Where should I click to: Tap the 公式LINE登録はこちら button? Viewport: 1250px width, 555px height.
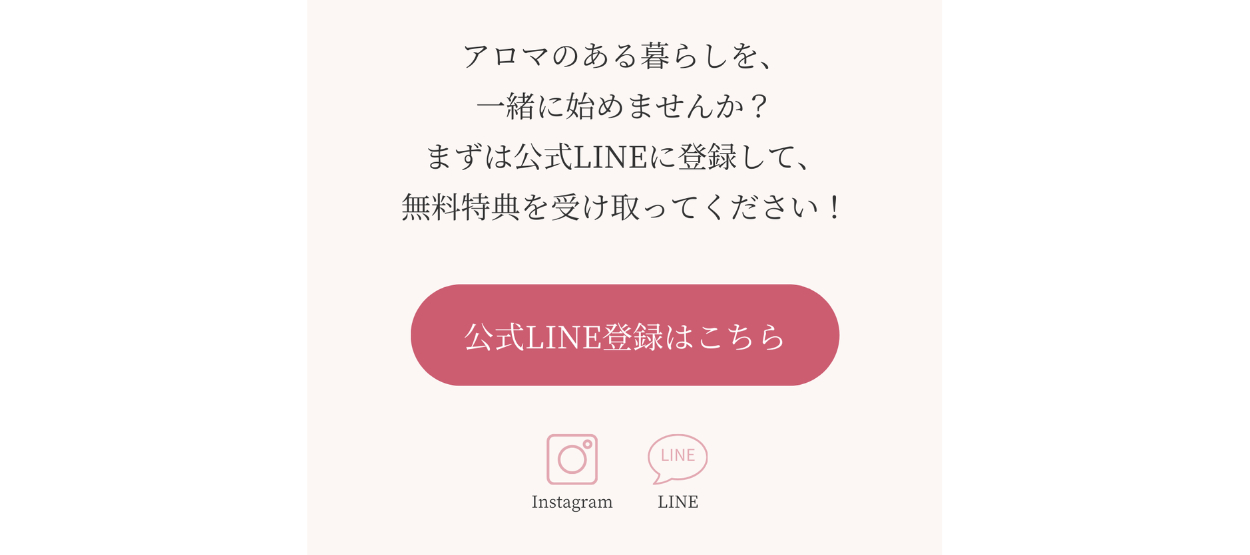pyautogui.click(x=624, y=335)
